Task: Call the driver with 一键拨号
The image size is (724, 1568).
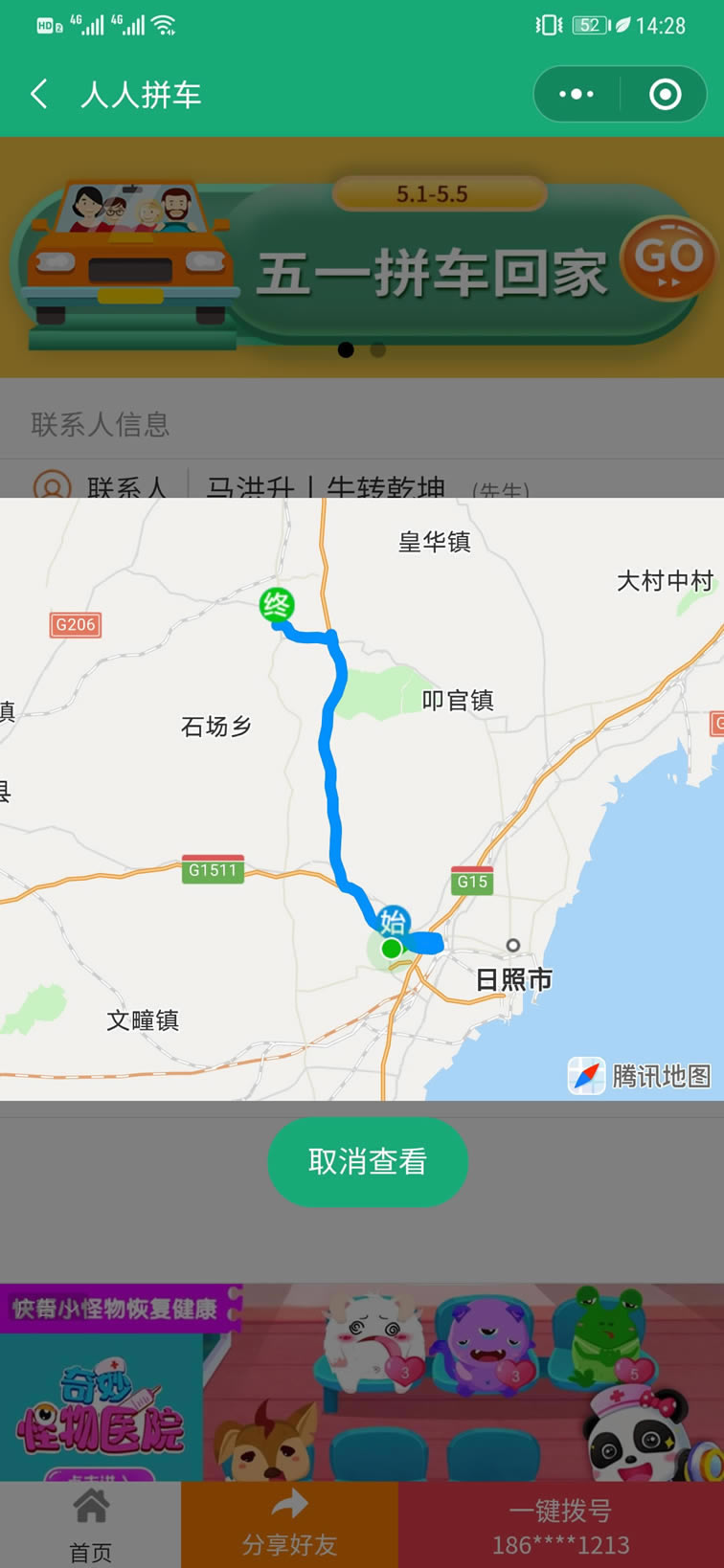Action: (x=560, y=1525)
